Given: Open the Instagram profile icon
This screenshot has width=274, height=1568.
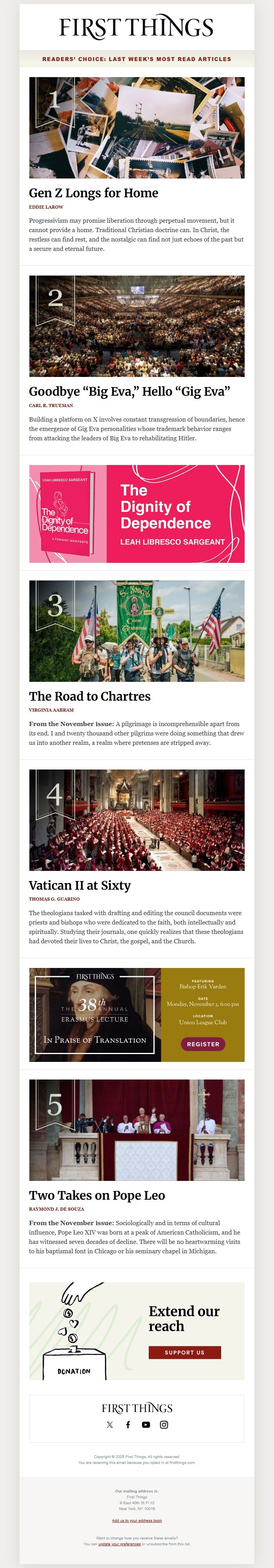Looking at the screenshot, I should pos(164,1424).
